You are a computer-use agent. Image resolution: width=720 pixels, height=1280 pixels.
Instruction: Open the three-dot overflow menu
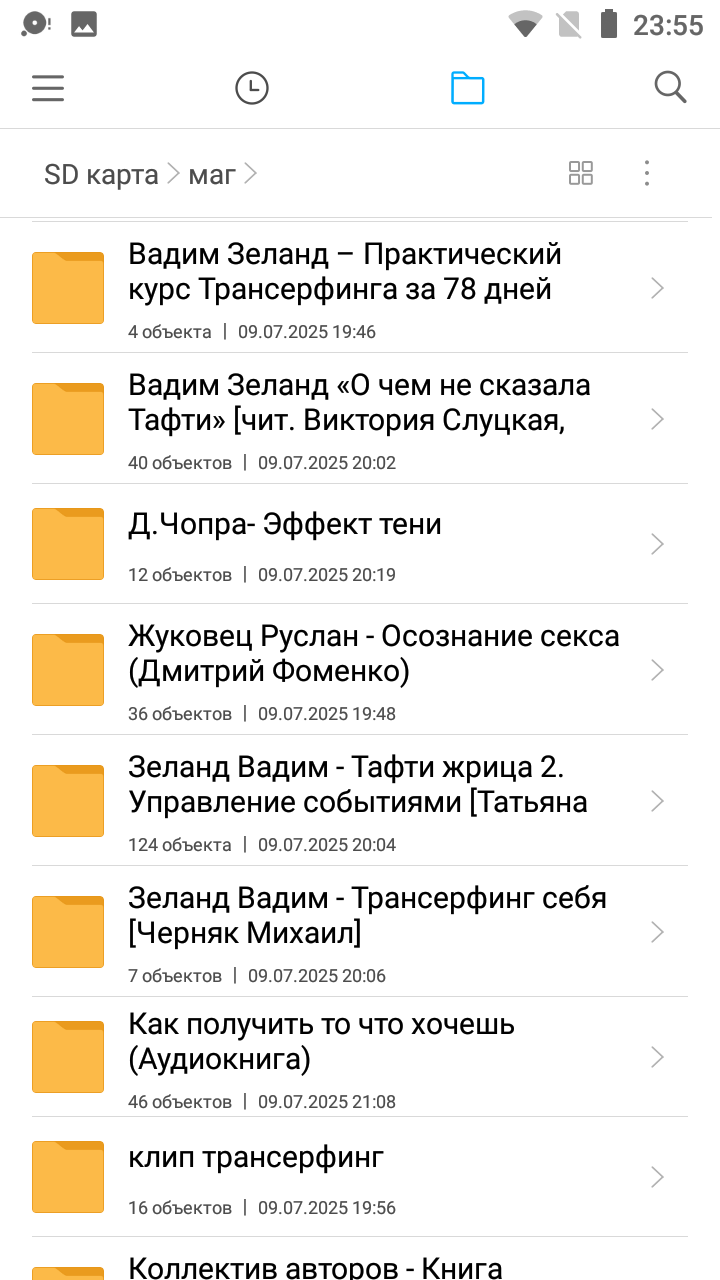[647, 173]
